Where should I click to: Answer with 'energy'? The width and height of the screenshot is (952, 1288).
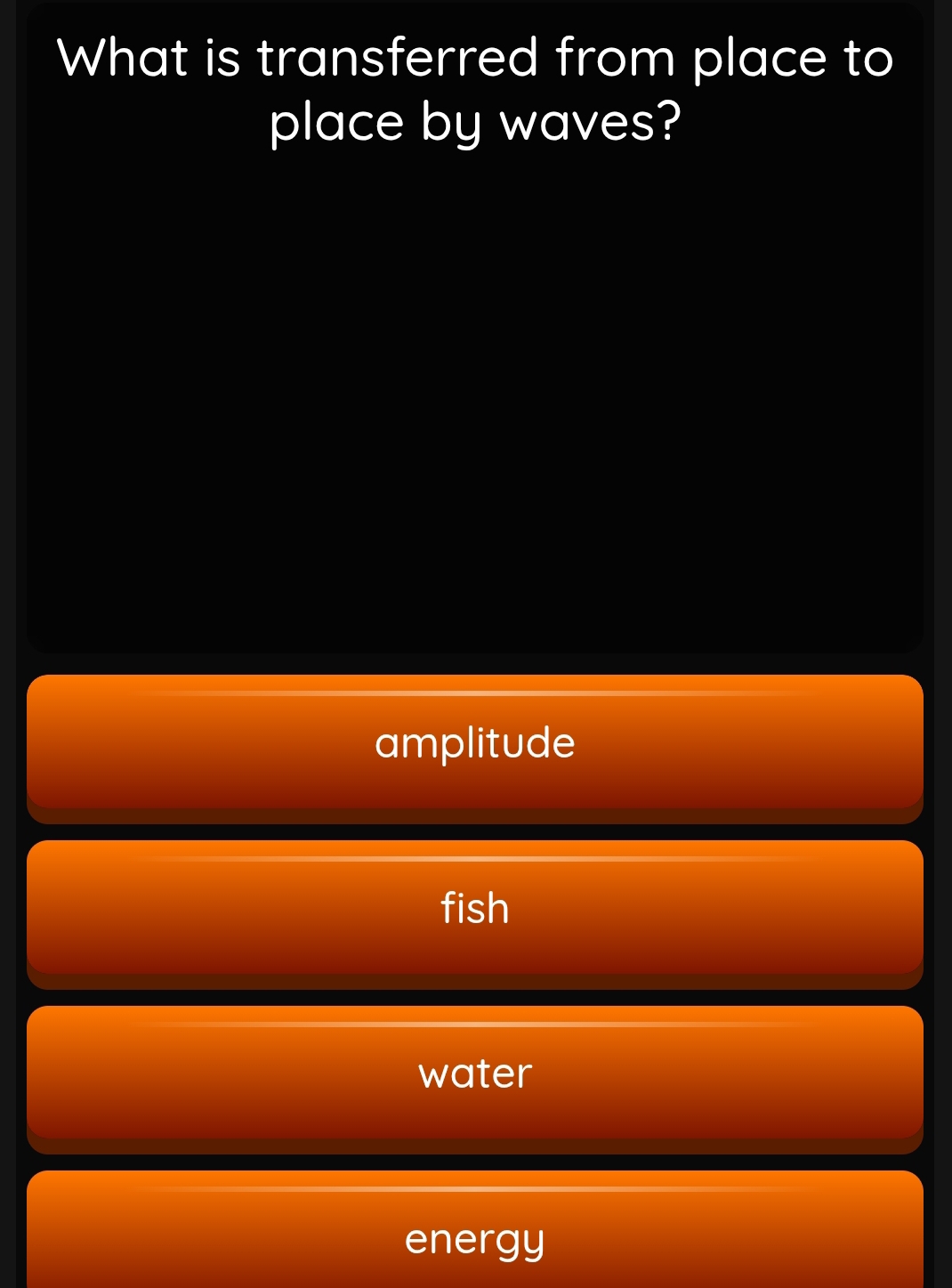click(475, 1237)
